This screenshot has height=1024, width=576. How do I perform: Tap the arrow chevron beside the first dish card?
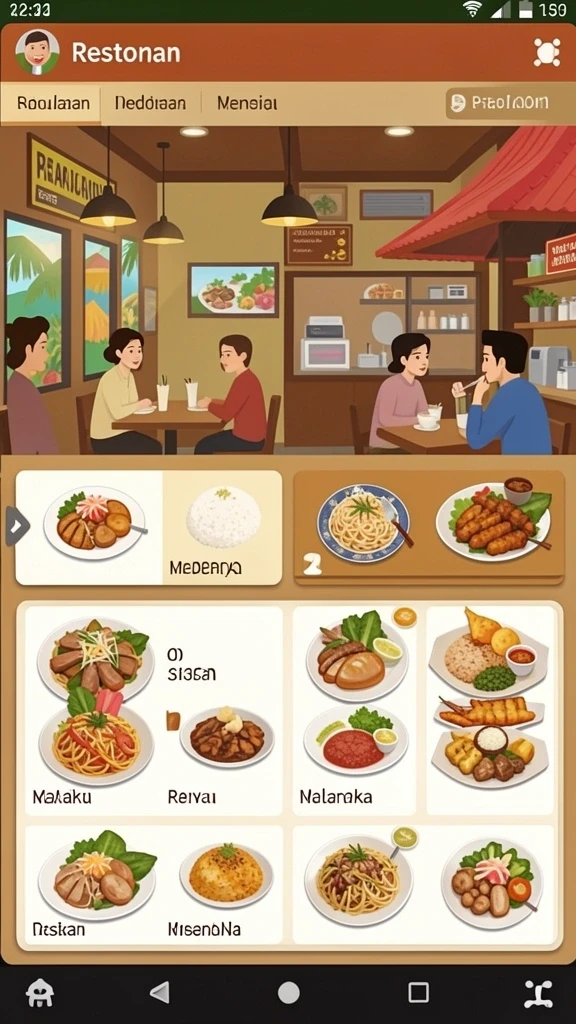pos(18,525)
